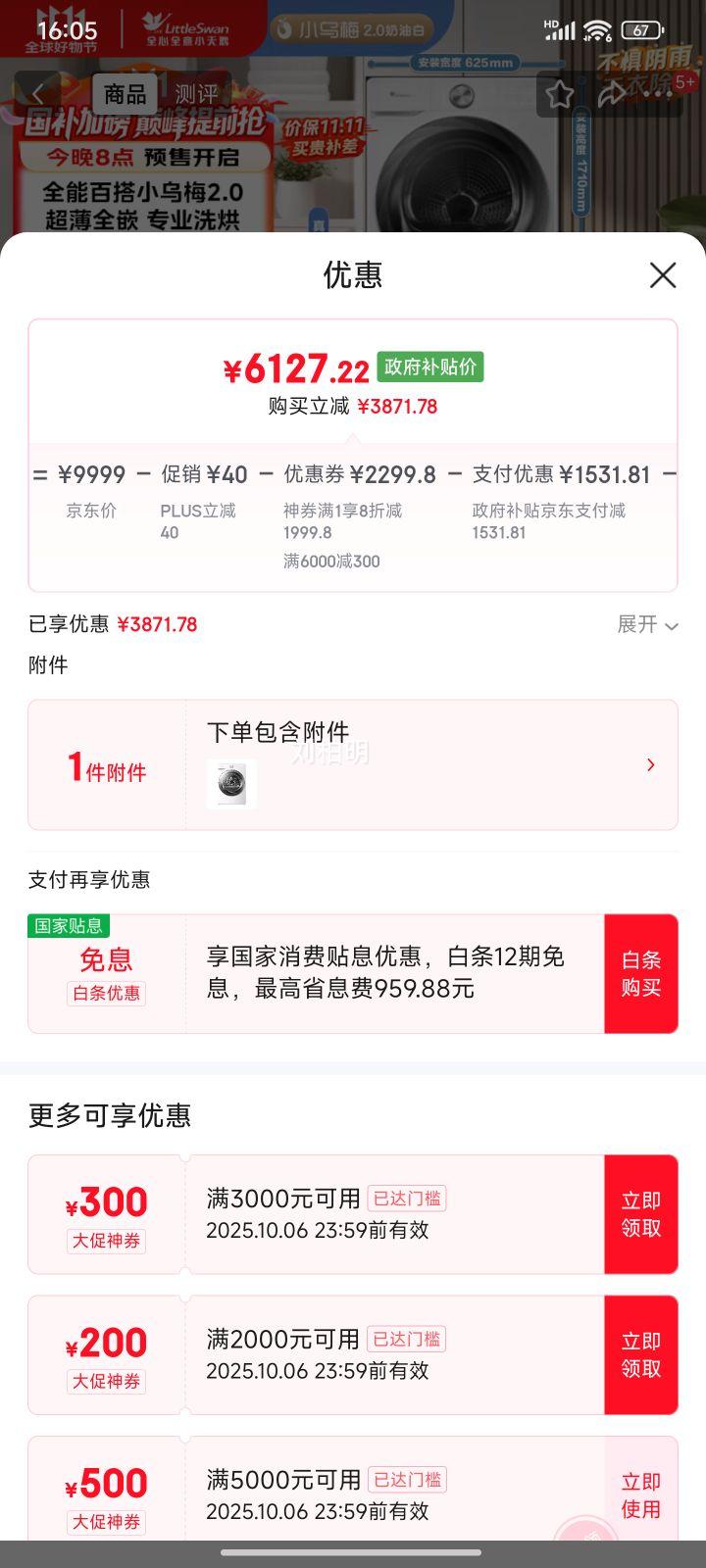The width and height of the screenshot is (706, 1568).
Task: Claim the ¥200 大促神券 coupon
Action: (x=640, y=1354)
